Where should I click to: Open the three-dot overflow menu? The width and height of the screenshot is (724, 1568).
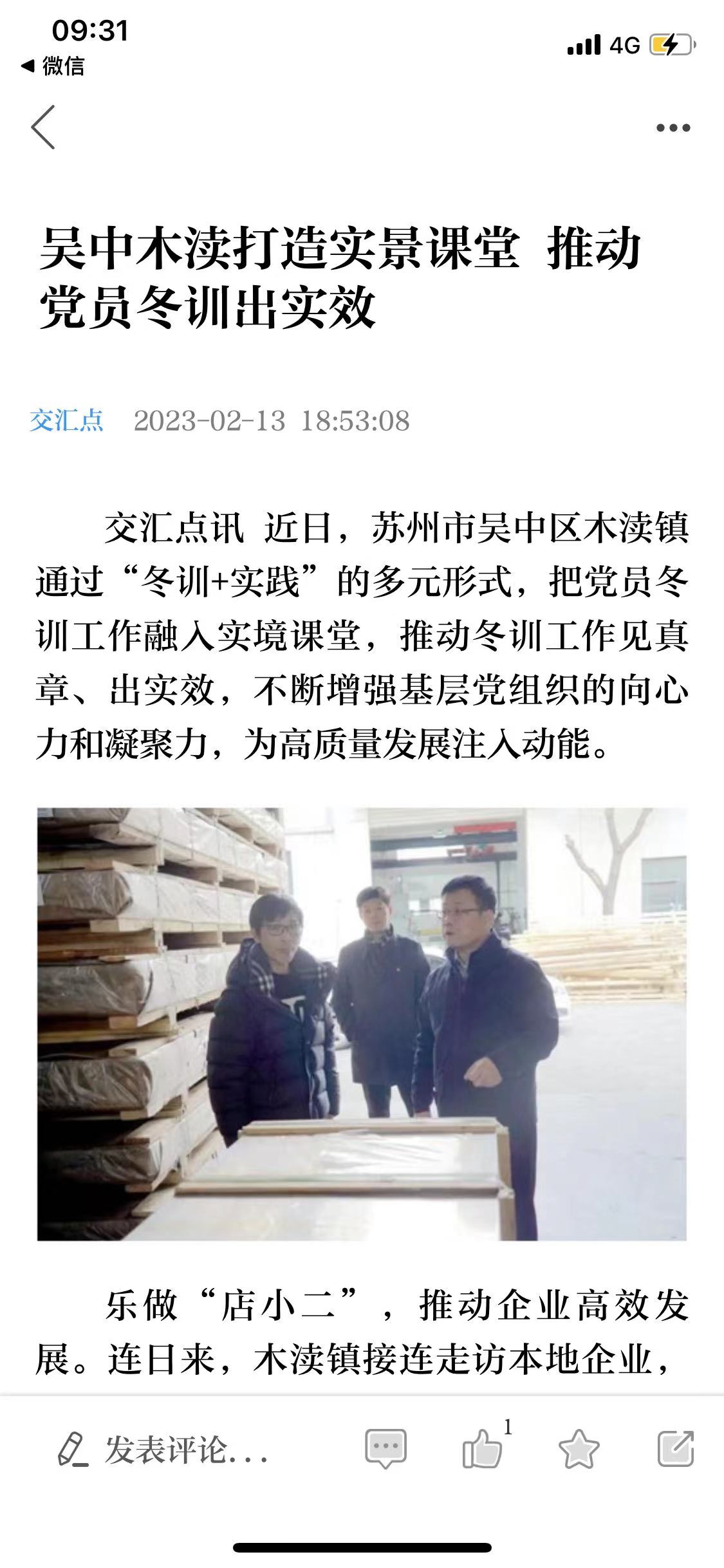pyautogui.click(x=673, y=127)
